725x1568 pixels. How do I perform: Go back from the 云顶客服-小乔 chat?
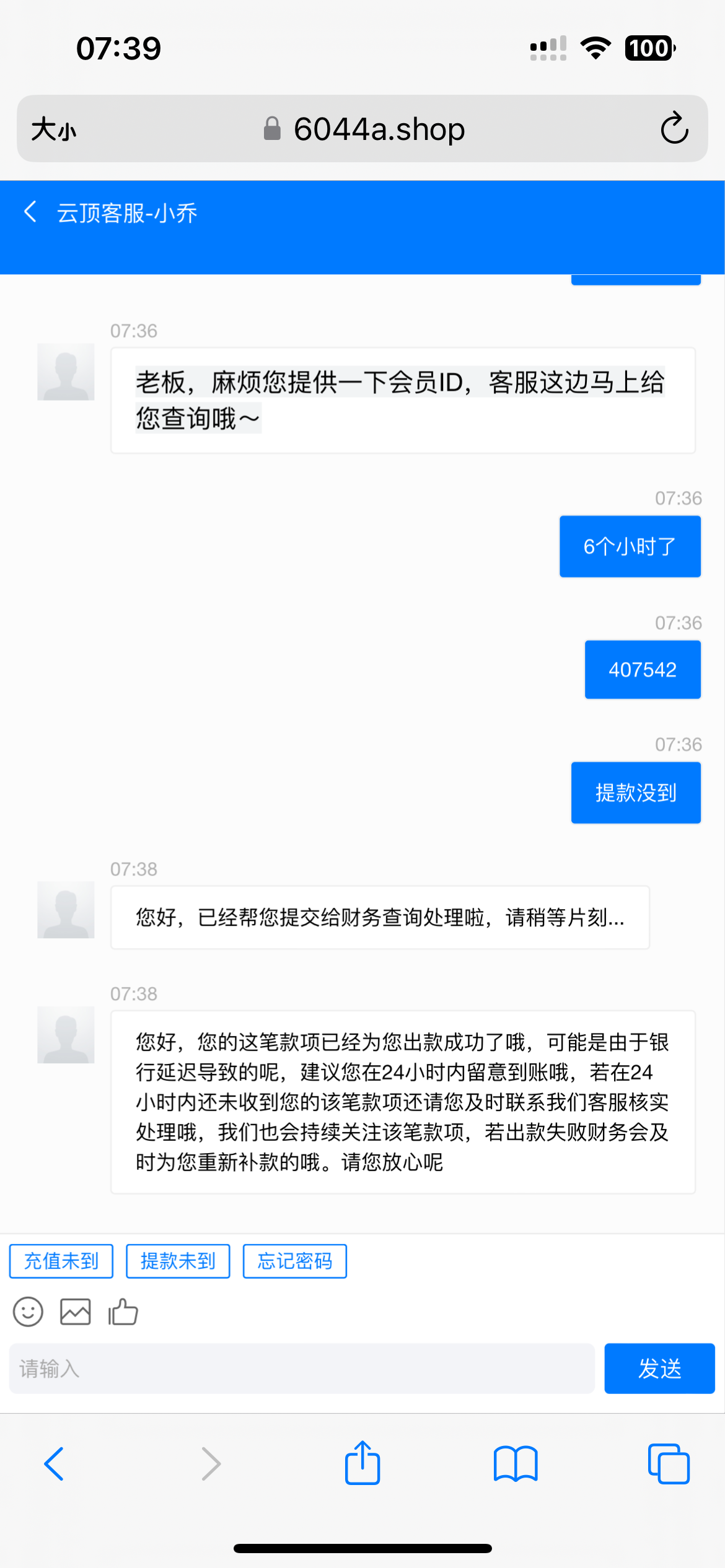click(x=30, y=212)
